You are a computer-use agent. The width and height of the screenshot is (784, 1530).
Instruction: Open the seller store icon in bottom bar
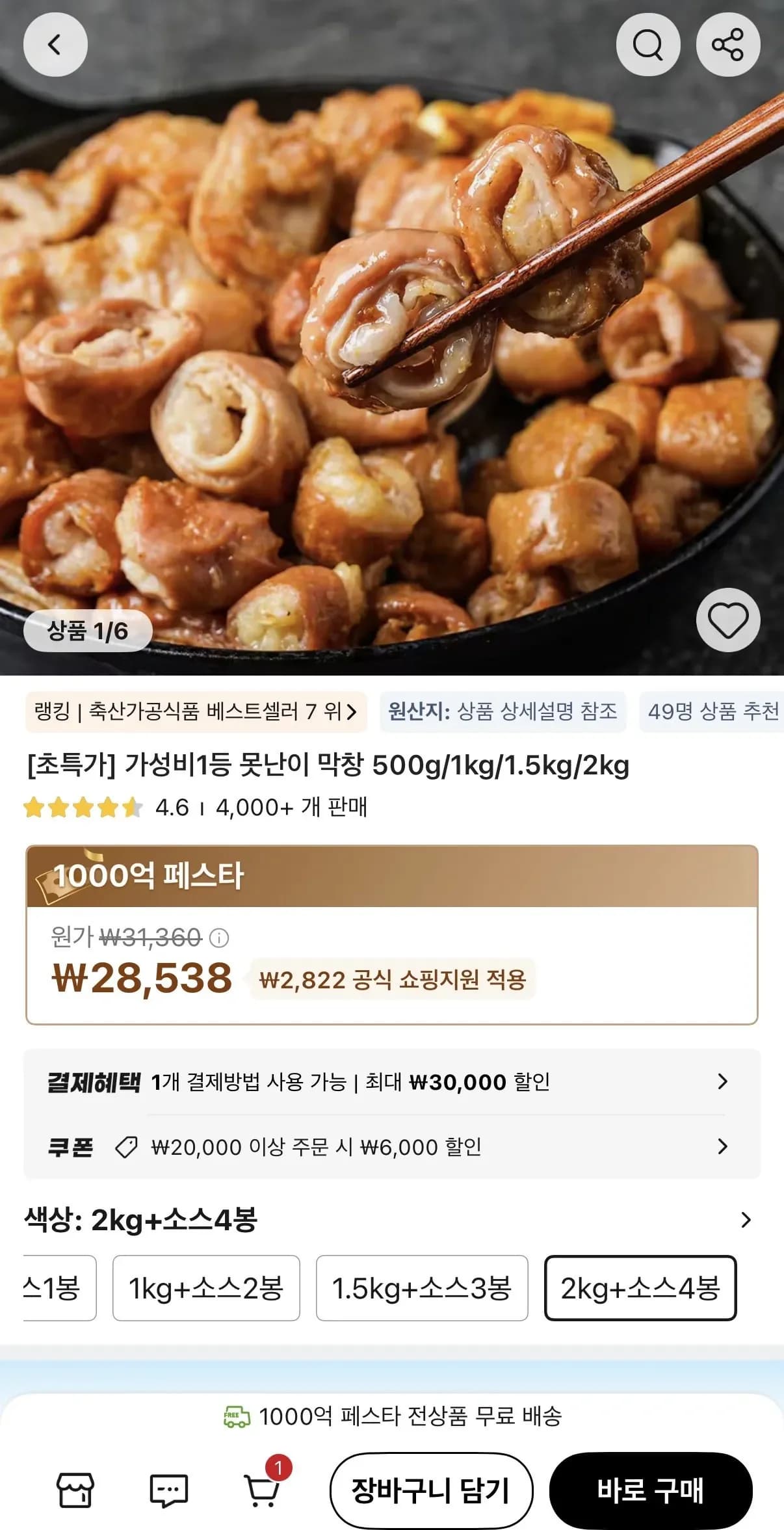[x=75, y=1492]
